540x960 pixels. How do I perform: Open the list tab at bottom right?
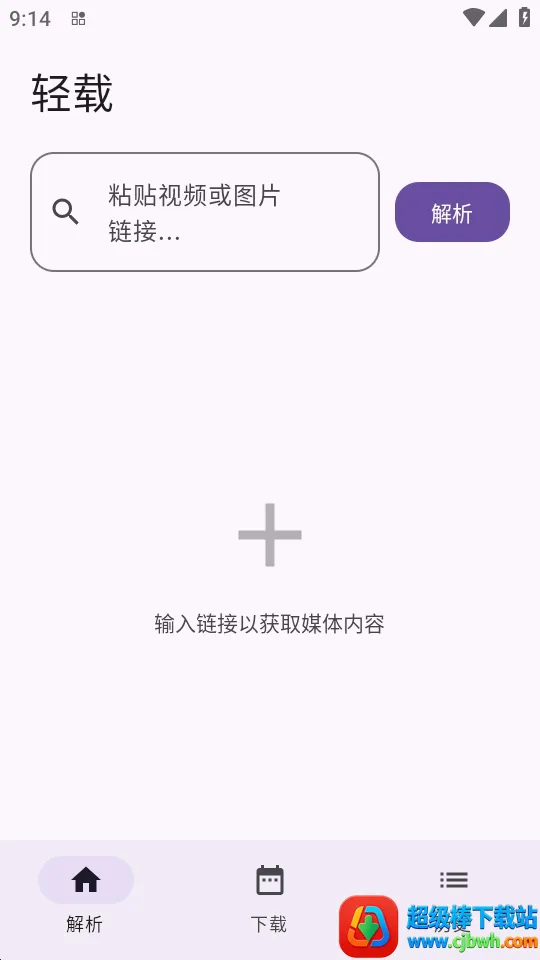(x=454, y=880)
